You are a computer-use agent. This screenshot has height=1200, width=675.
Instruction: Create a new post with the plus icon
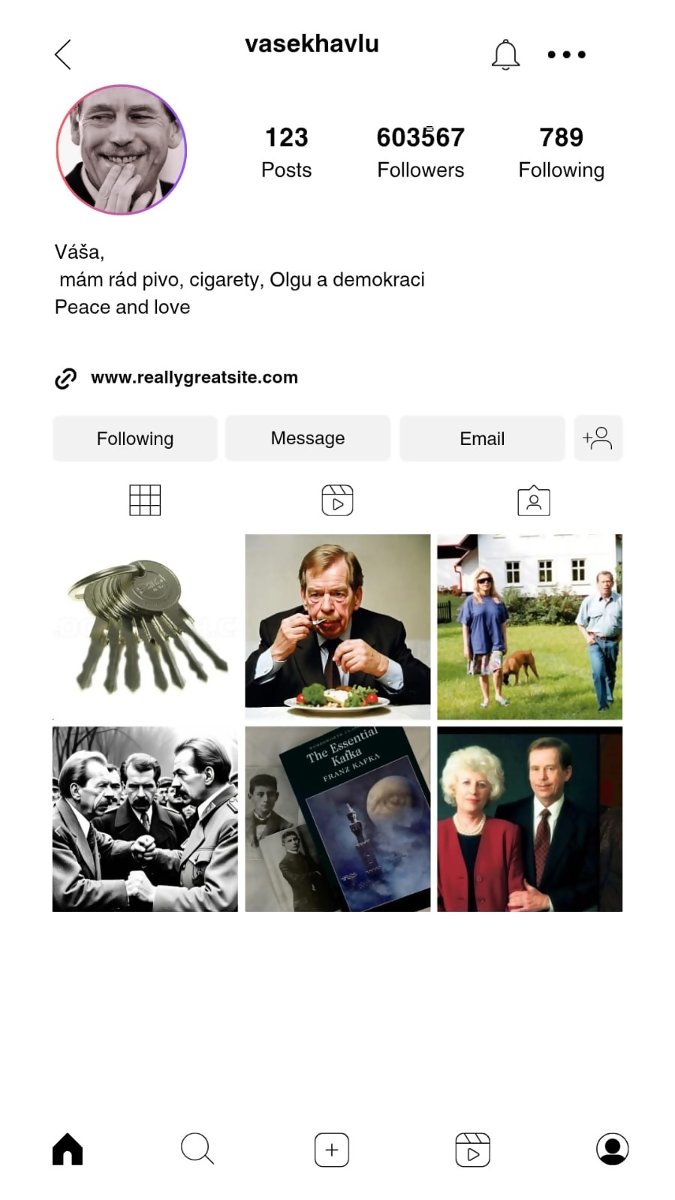[x=332, y=1150]
